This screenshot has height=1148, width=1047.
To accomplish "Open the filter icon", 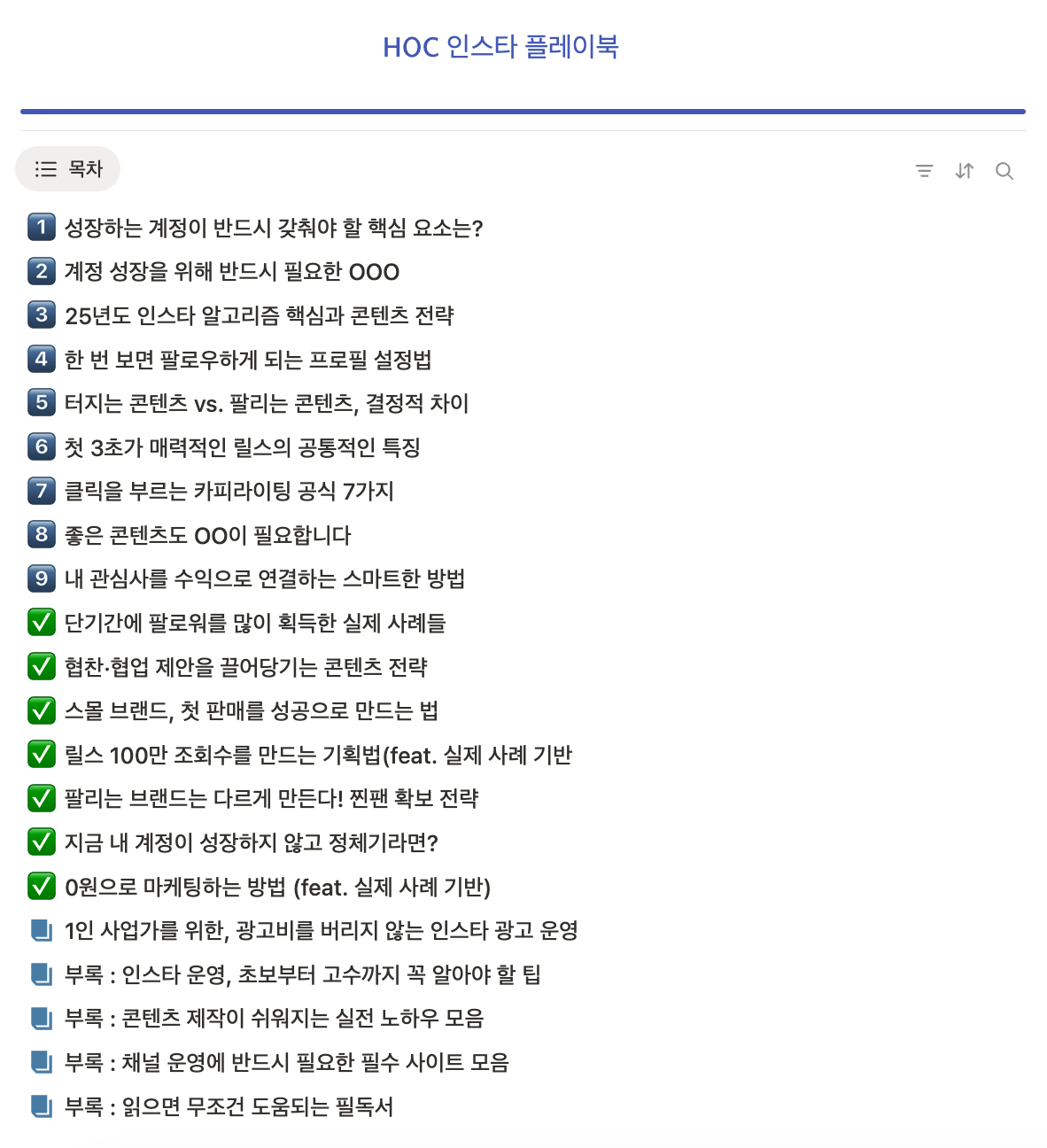I will click(x=924, y=171).
